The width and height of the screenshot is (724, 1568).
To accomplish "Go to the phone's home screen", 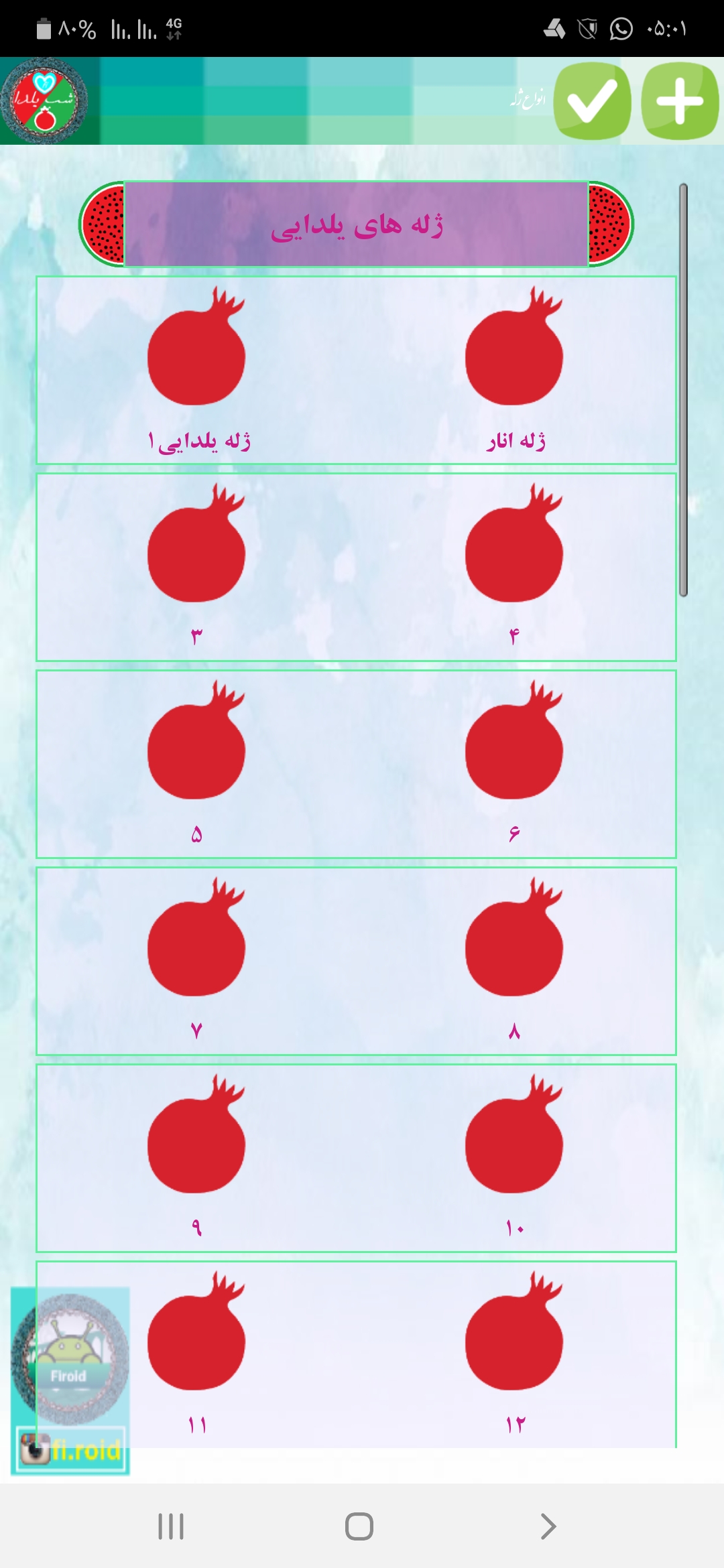I will [x=359, y=1526].
